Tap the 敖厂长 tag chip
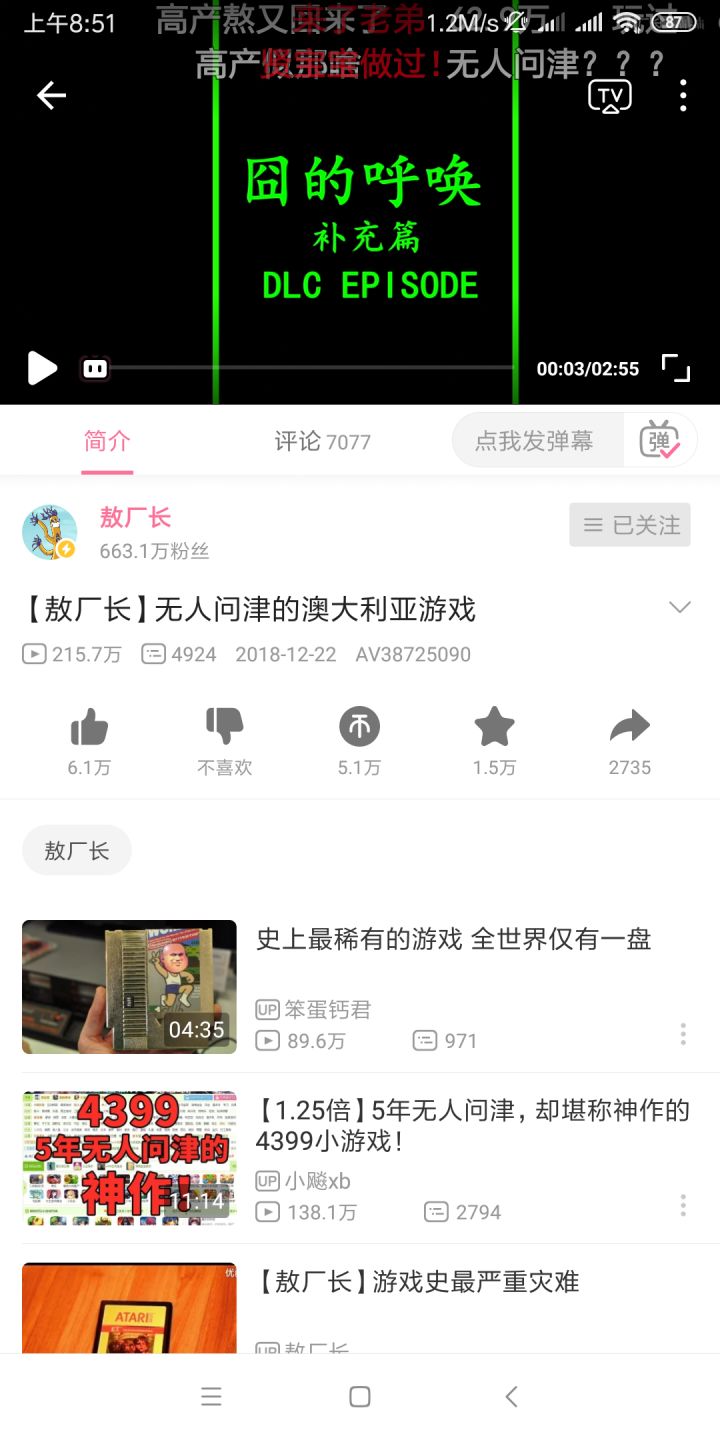Image resolution: width=720 pixels, height=1440 pixels. [77, 850]
